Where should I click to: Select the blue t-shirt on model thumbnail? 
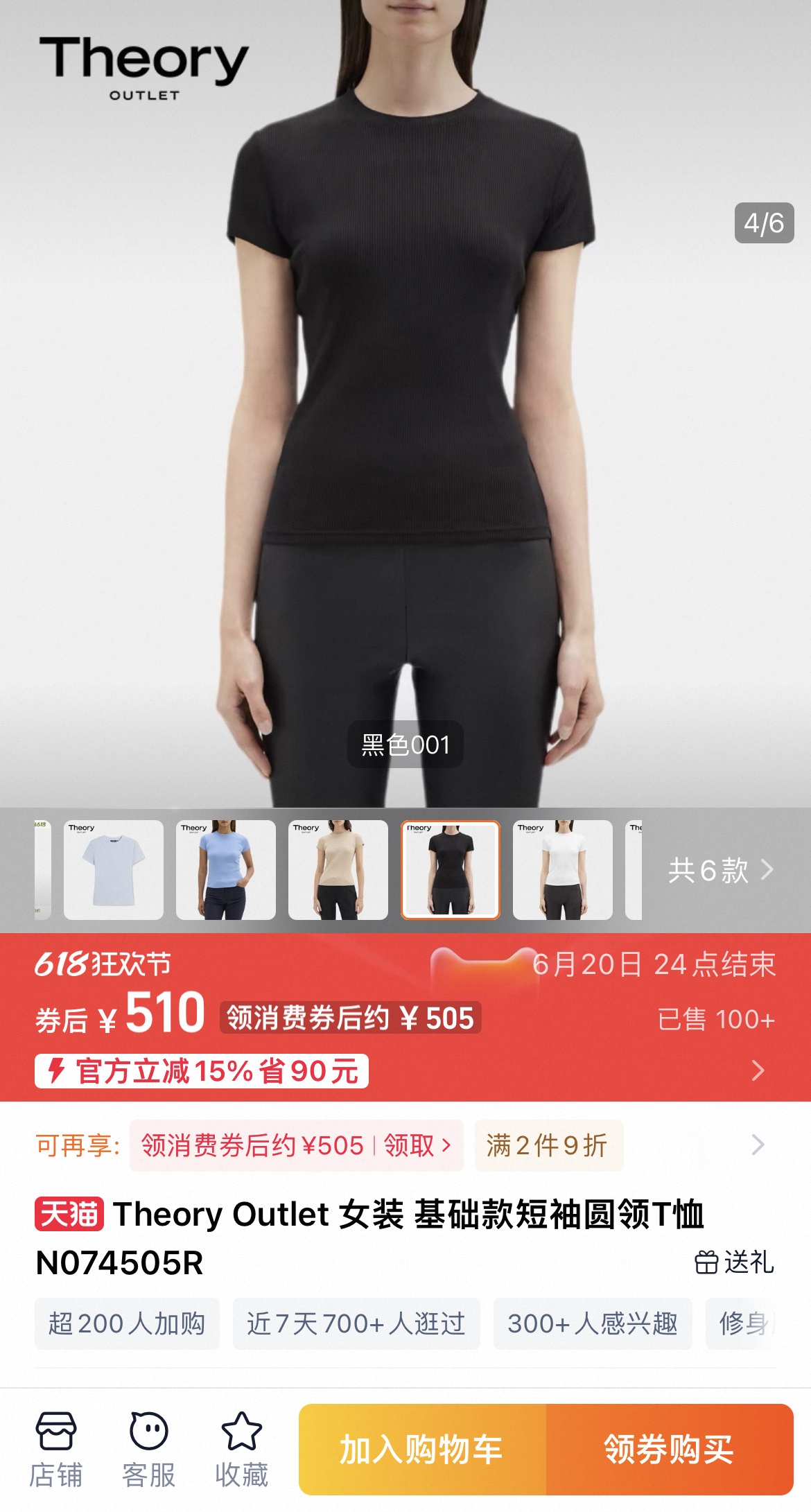(226, 870)
